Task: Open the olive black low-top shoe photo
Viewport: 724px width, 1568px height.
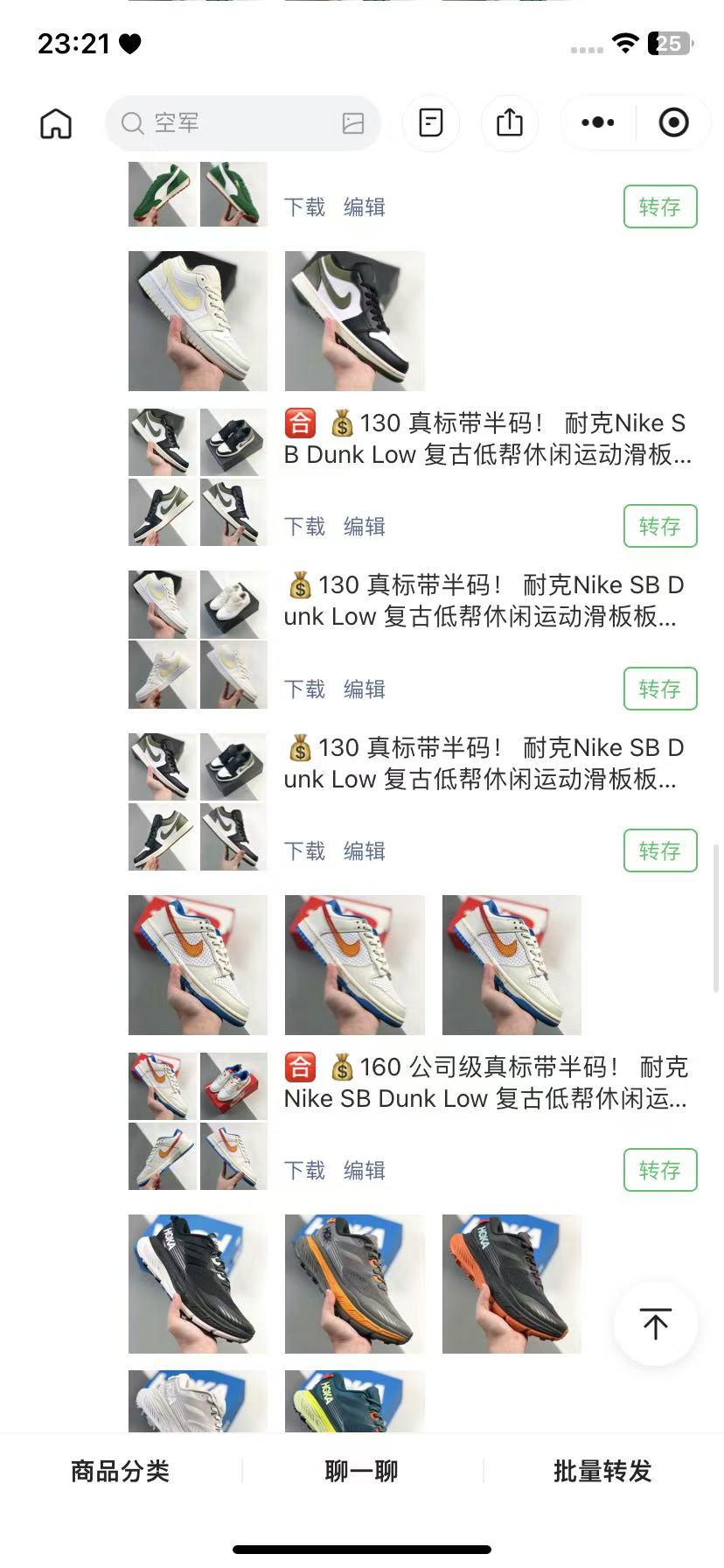Action: (355, 321)
